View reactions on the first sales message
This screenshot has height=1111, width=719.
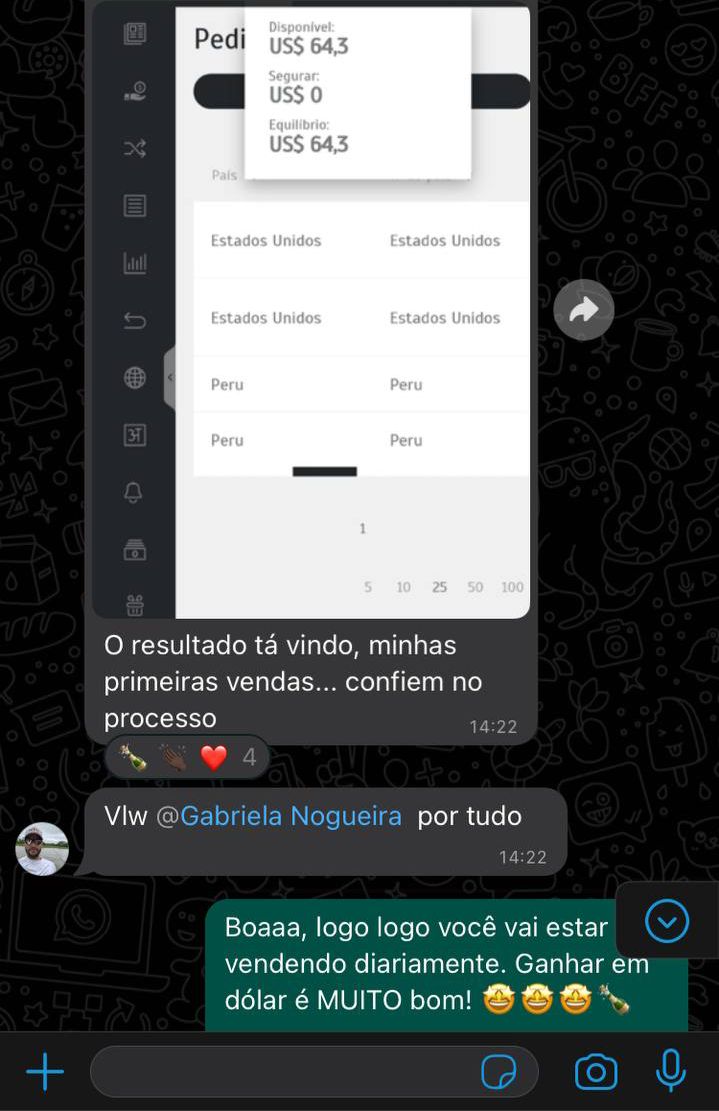pyautogui.click(x=187, y=758)
